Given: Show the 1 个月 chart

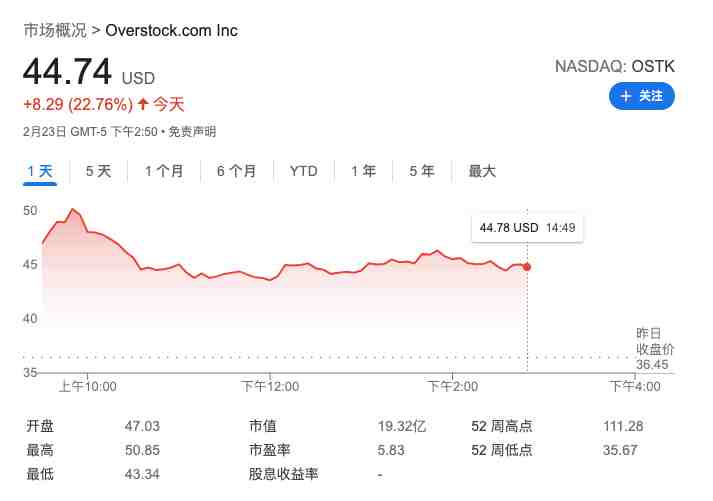Looking at the screenshot, I should pos(164,171).
